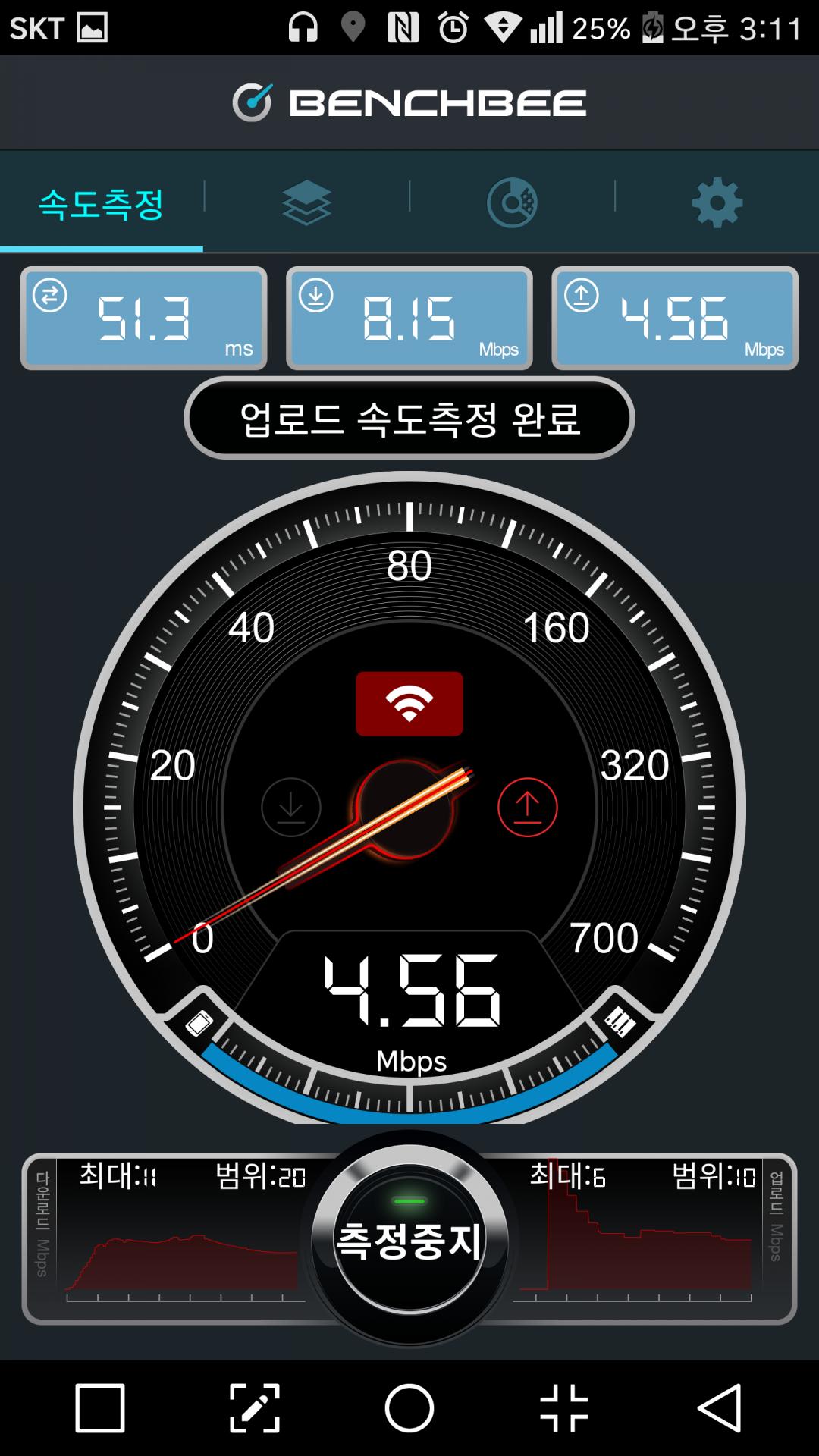This screenshot has width=819, height=1456.
Task: Open recent apps with the square button
Action: (100, 1408)
